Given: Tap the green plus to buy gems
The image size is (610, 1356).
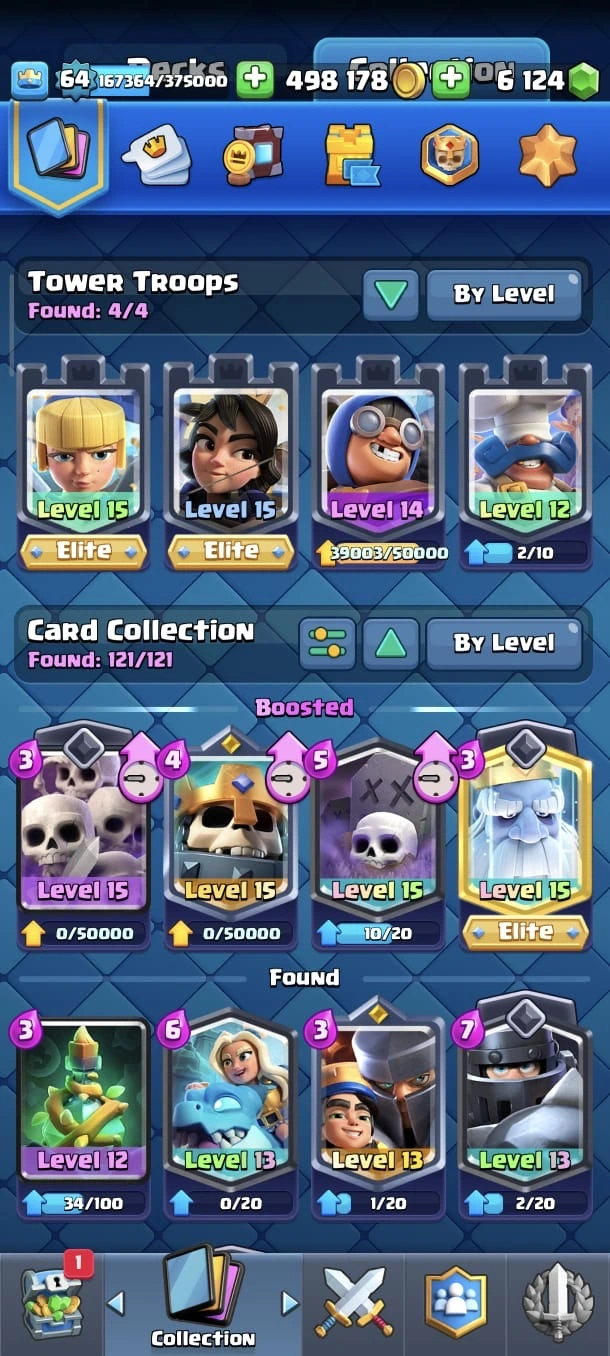Looking at the screenshot, I should (x=452, y=80).
